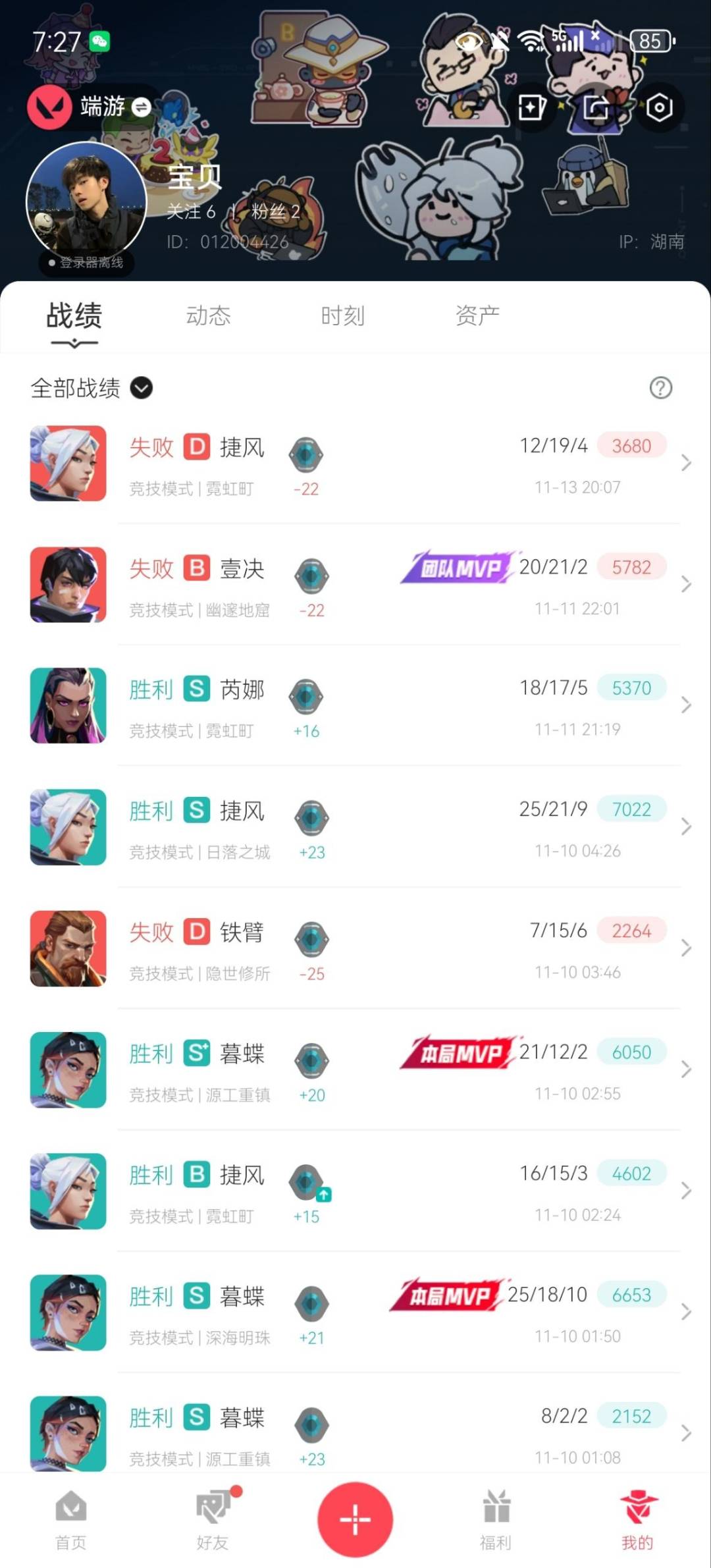Screen dimensions: 711x1568
Task: Tap the red plus create button
Action: pos(355,1519)
